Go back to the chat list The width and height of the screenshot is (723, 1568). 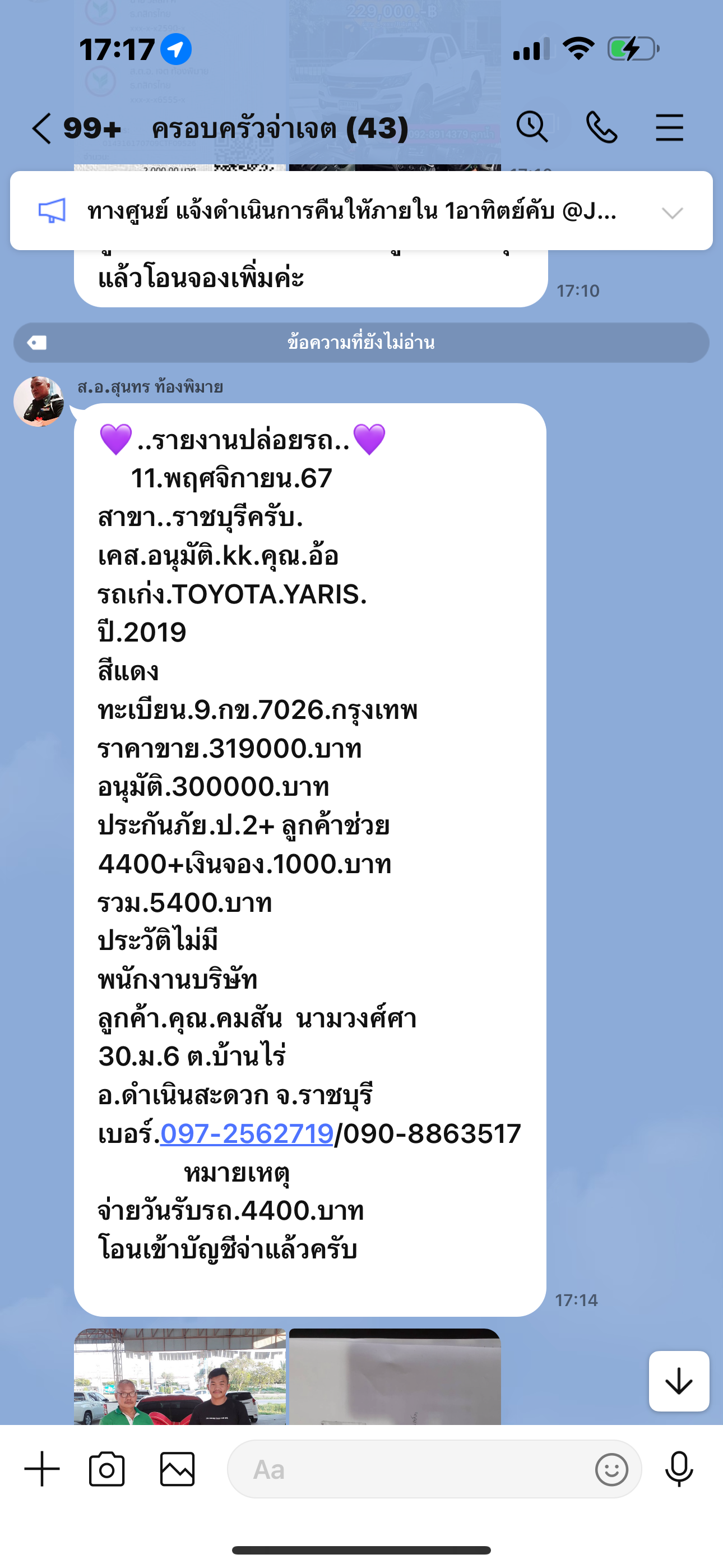[x=41, y=128]
